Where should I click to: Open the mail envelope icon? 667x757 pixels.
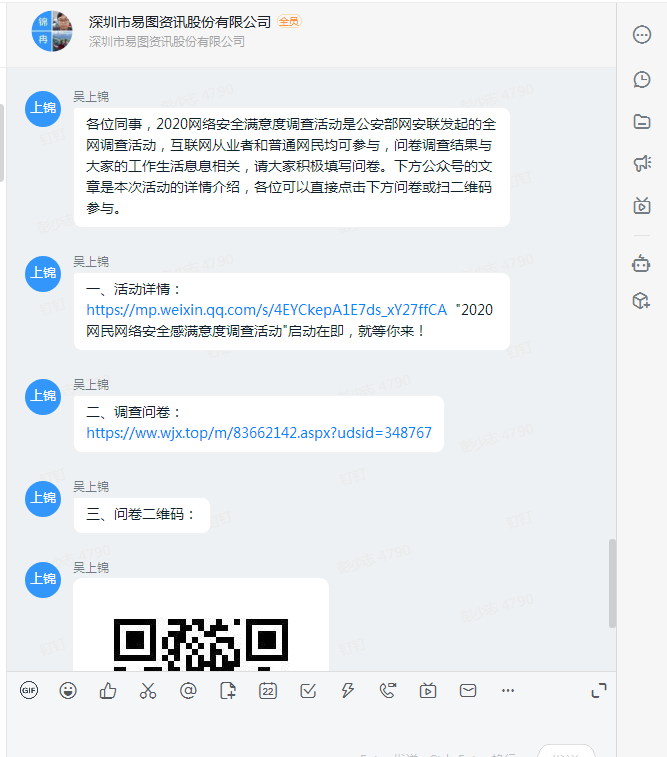pos(468,690)
